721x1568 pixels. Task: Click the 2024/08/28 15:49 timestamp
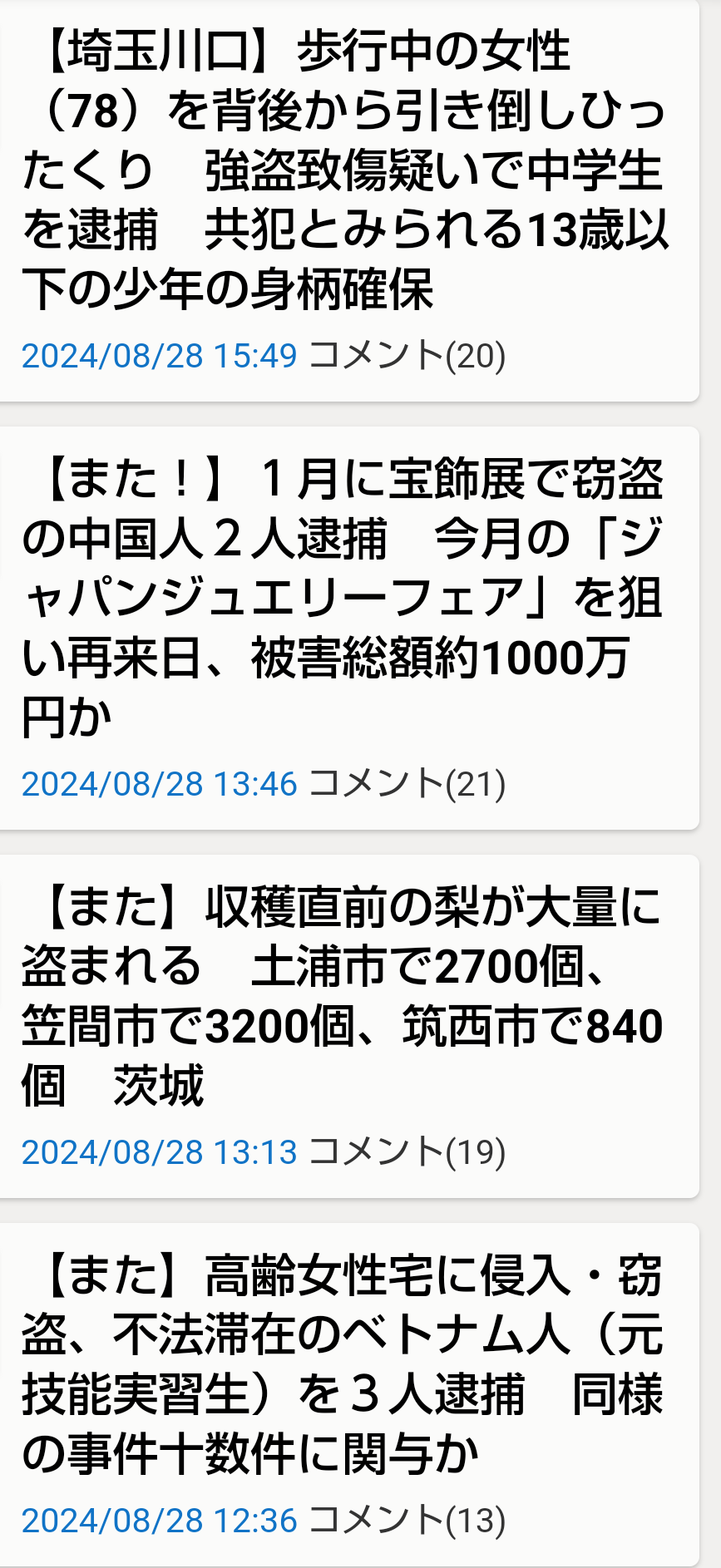(x=160, y=356)
